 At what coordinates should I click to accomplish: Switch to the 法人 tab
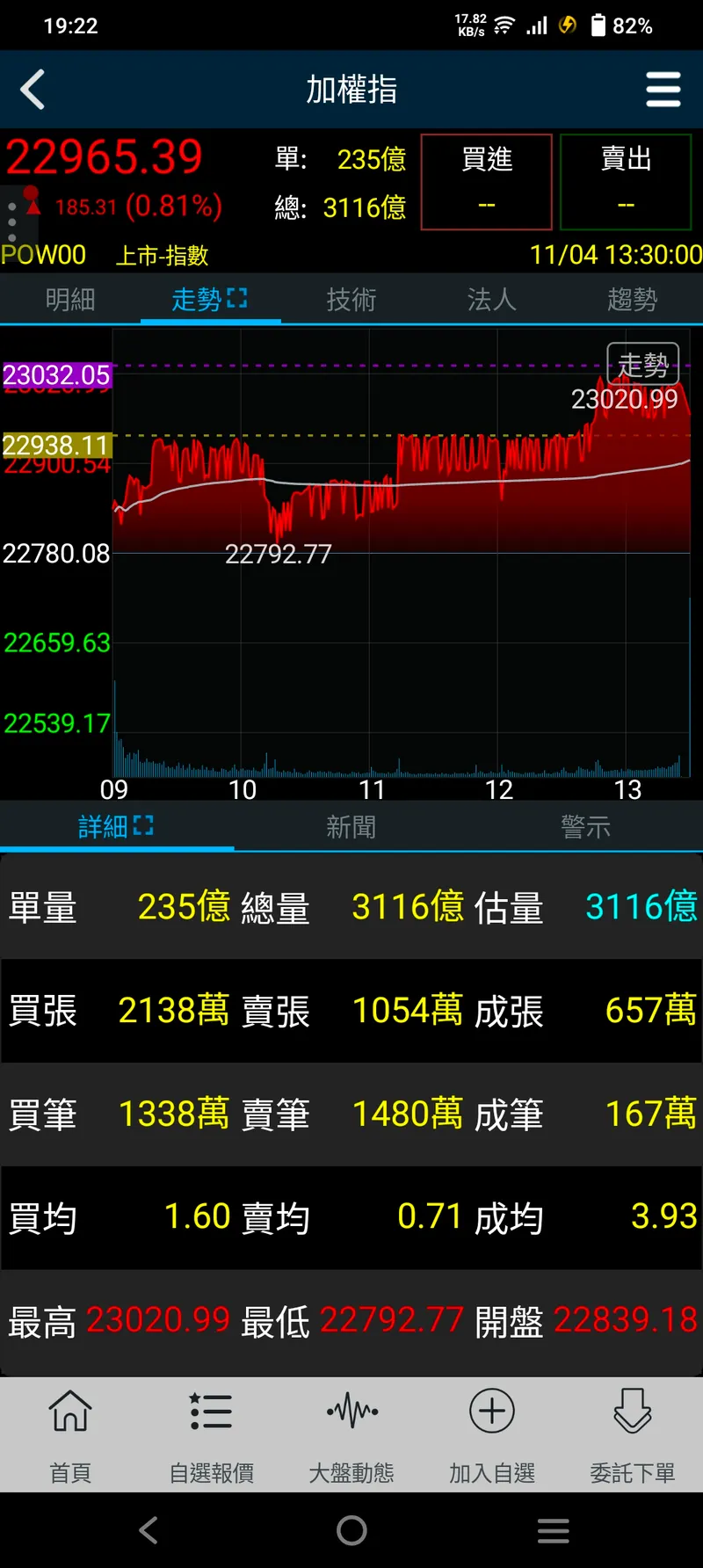pyautogui.click(x=491, y=300)
